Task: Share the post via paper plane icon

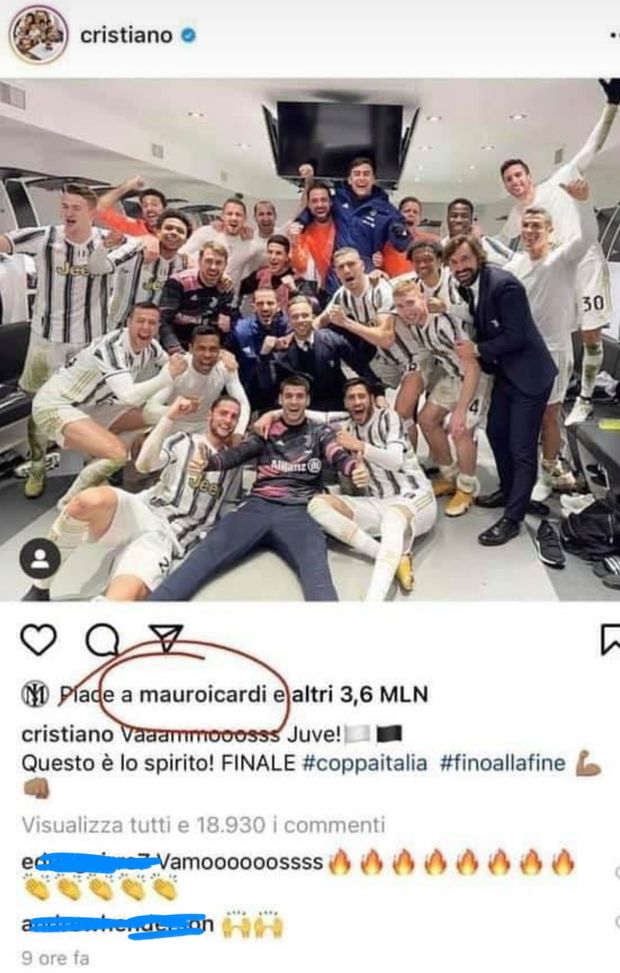Action: (166, 639)
